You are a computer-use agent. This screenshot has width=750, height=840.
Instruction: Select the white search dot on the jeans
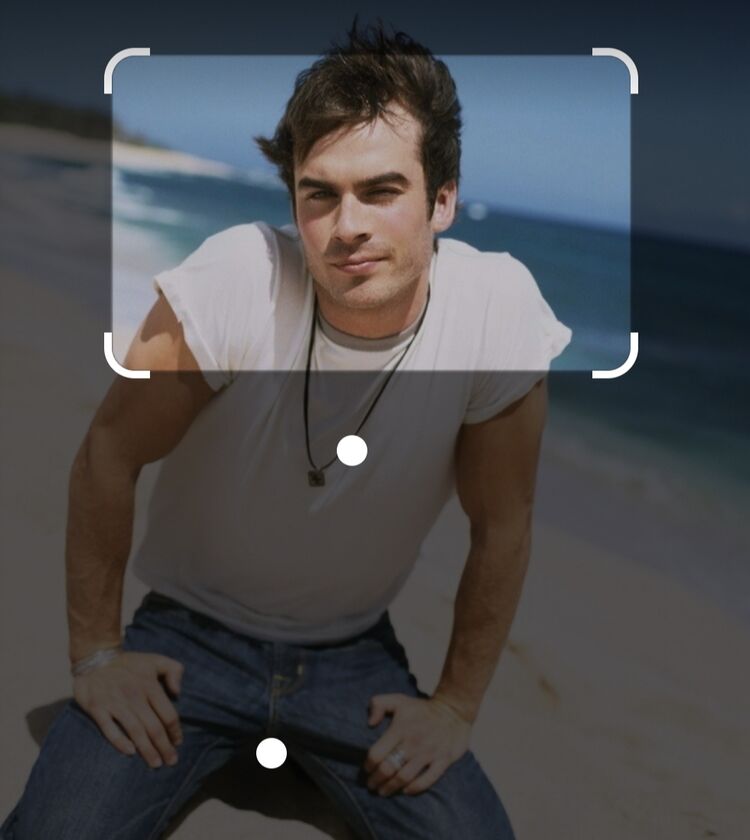click(271, 753)
